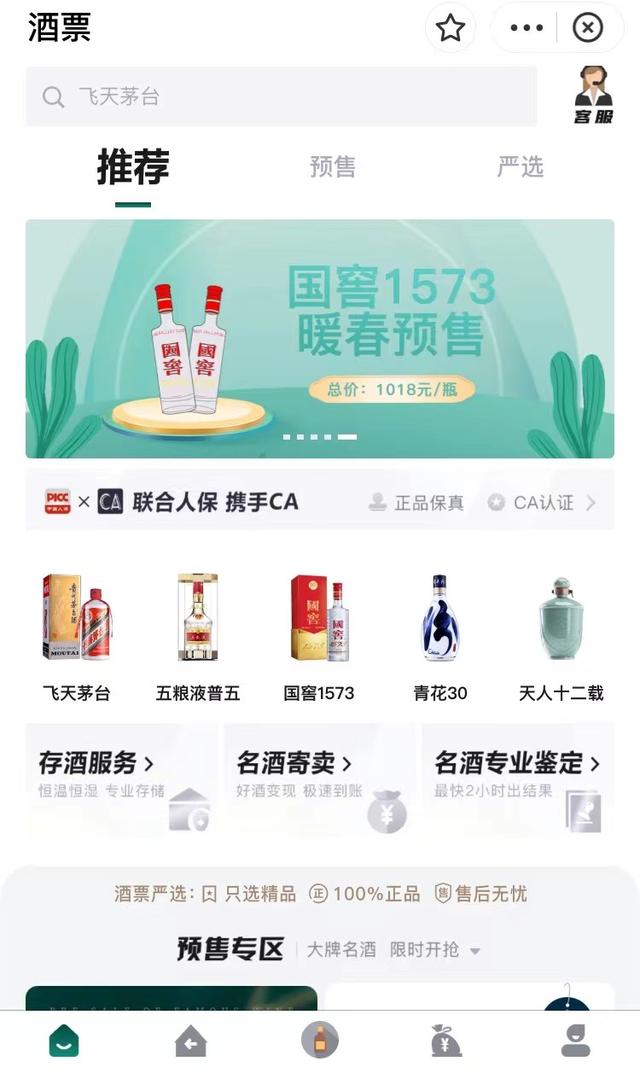The width and height of the screenshot is (640, 1073).
Task: Switch to the 严选 tab
Action: (520, 167)
